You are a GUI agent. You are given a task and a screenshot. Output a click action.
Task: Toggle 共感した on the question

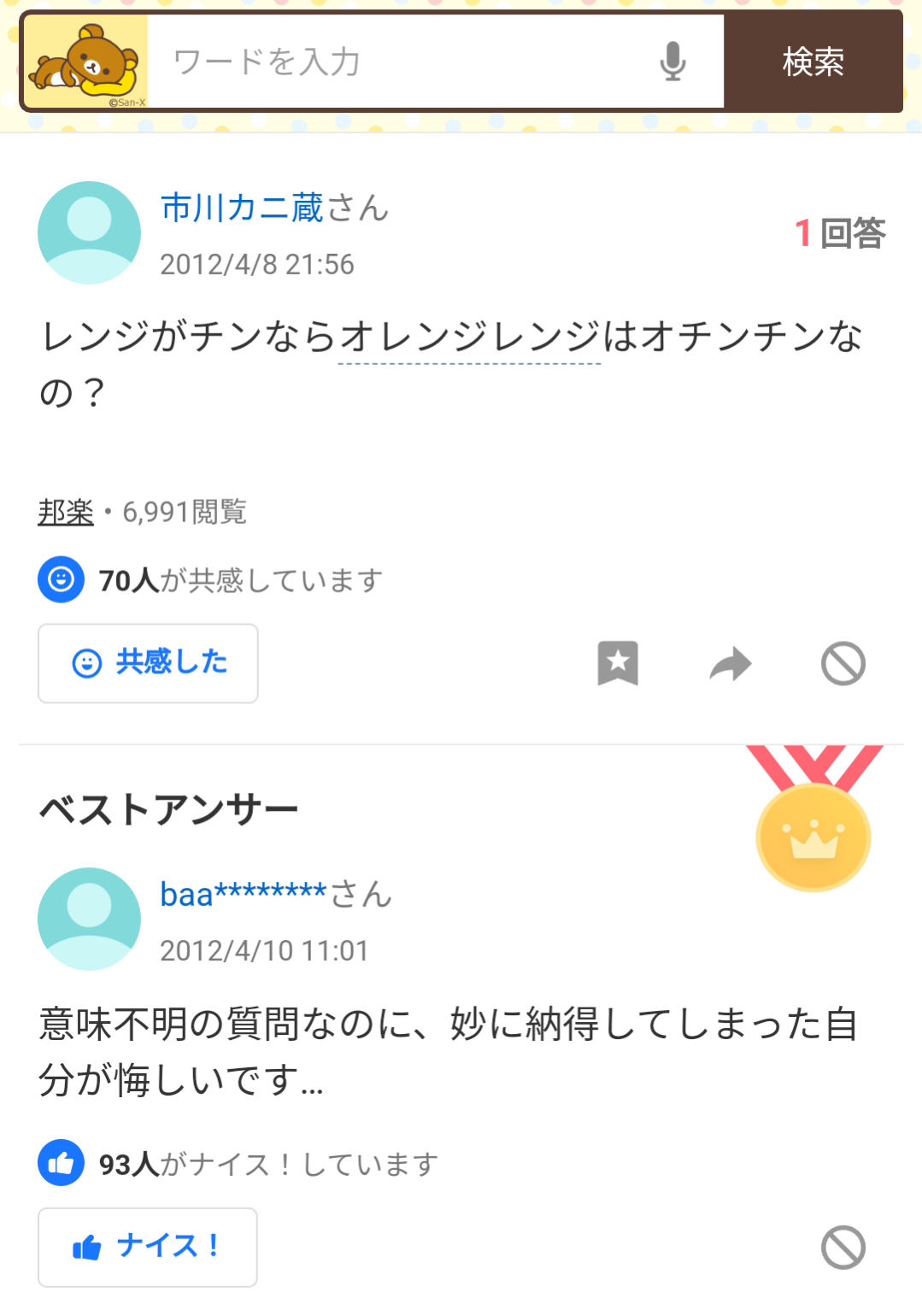tap(147, 663)
